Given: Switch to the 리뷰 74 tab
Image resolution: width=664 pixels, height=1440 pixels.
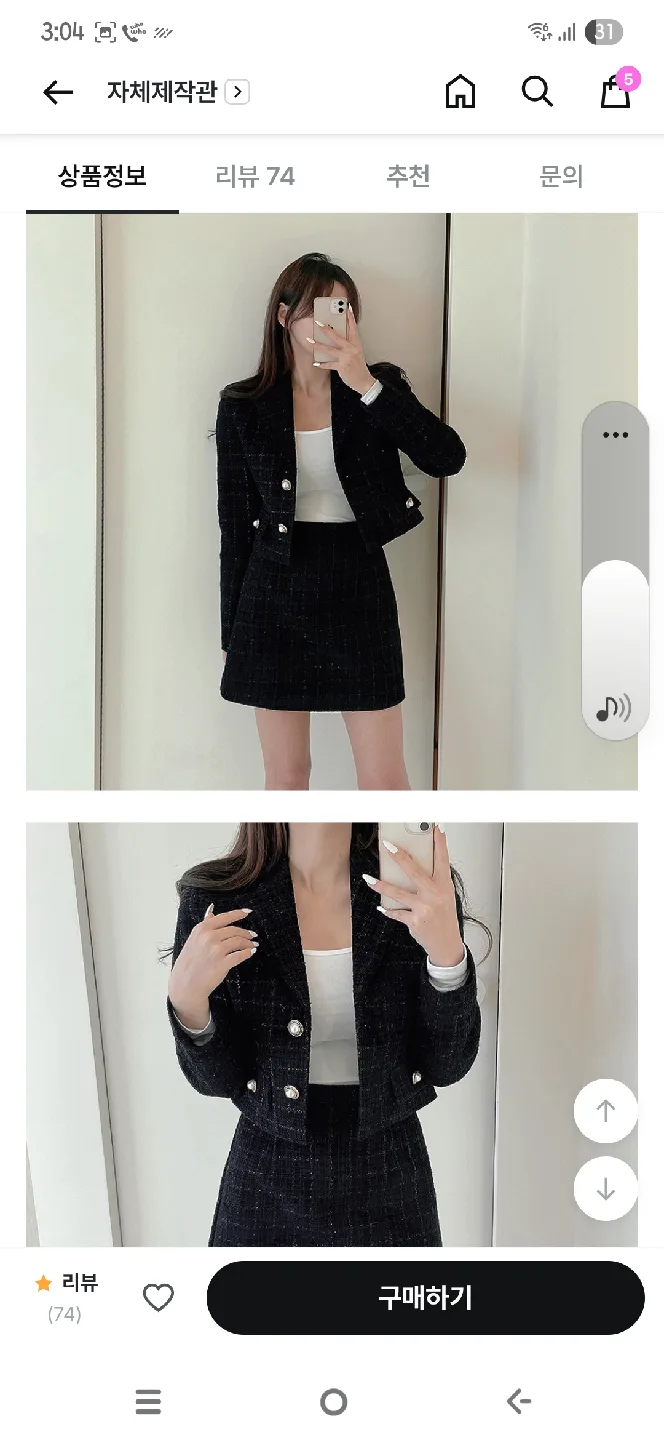Looking at the screenshot, I should tap(255, 177).
